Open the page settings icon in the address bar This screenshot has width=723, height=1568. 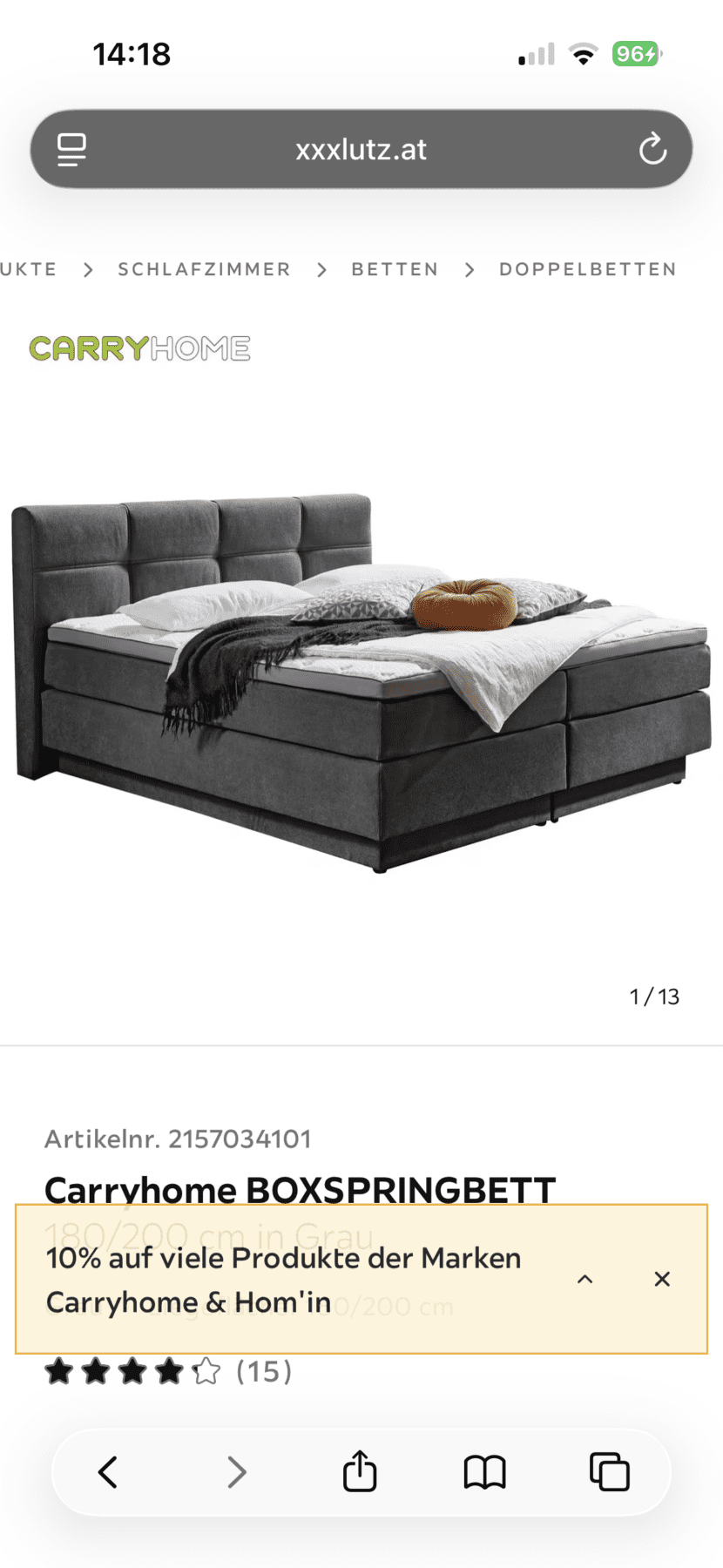click(71, 149)
